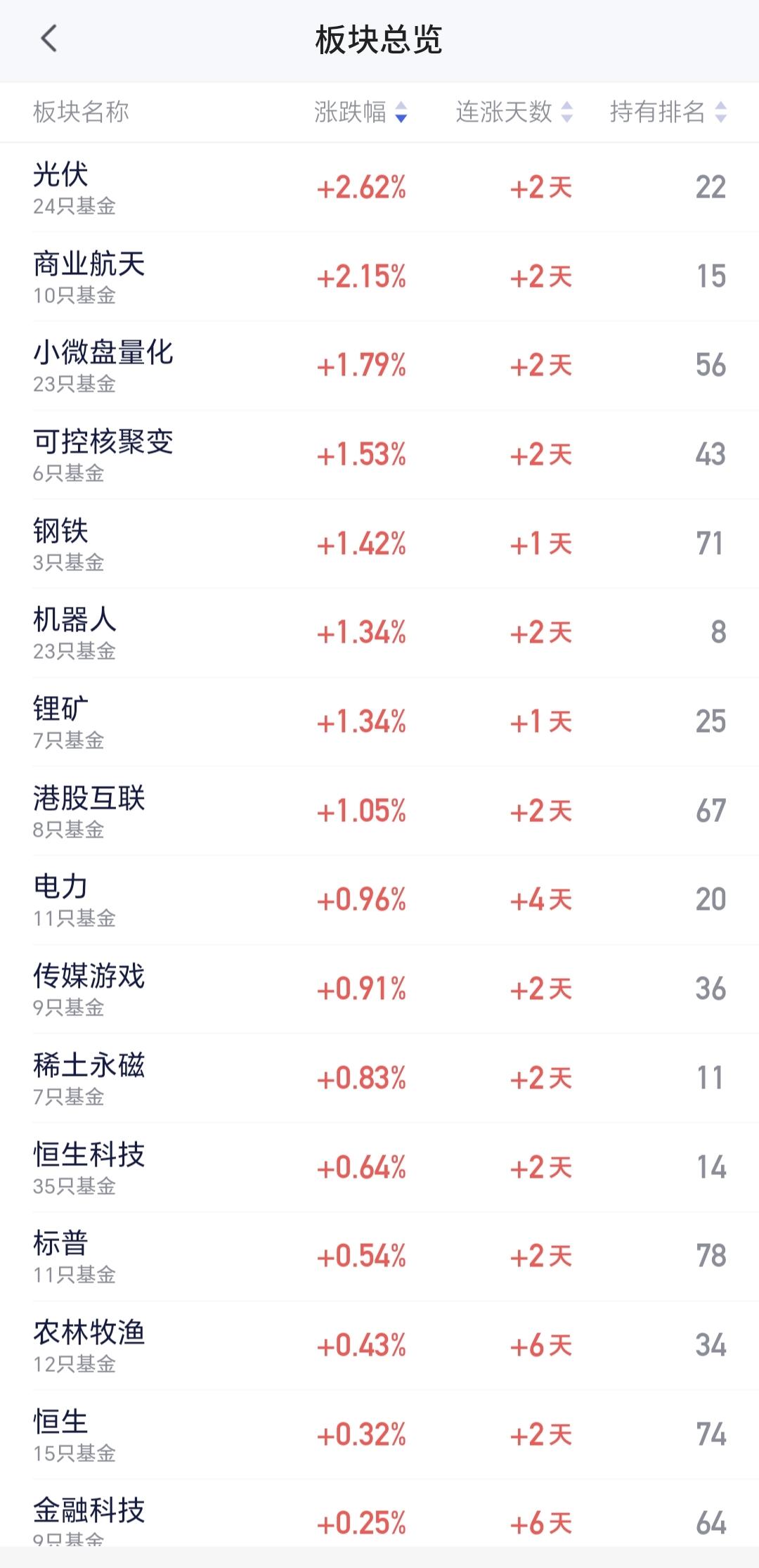Screen dimensions: 759x1568
Task: Go back using the top-left arrow
Action: (x=48, y=39)
